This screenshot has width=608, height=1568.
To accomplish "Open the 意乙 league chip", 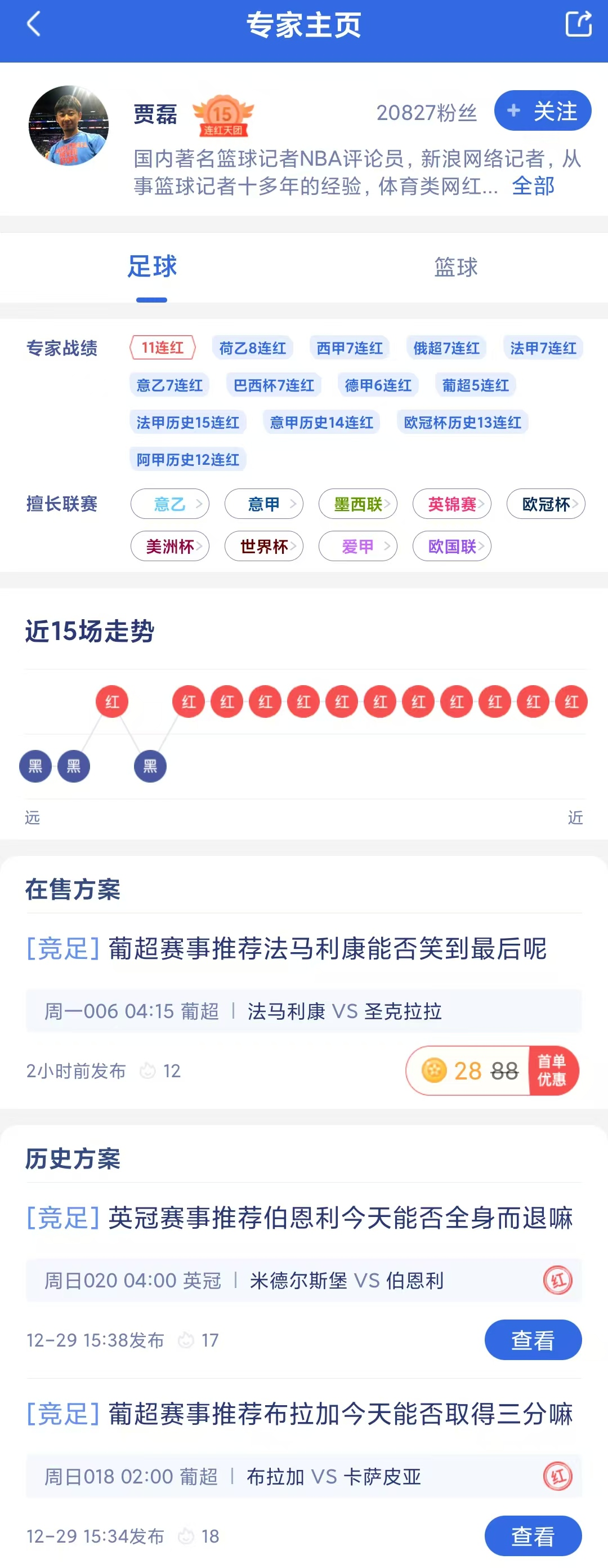I will click(x=169, y=504).
